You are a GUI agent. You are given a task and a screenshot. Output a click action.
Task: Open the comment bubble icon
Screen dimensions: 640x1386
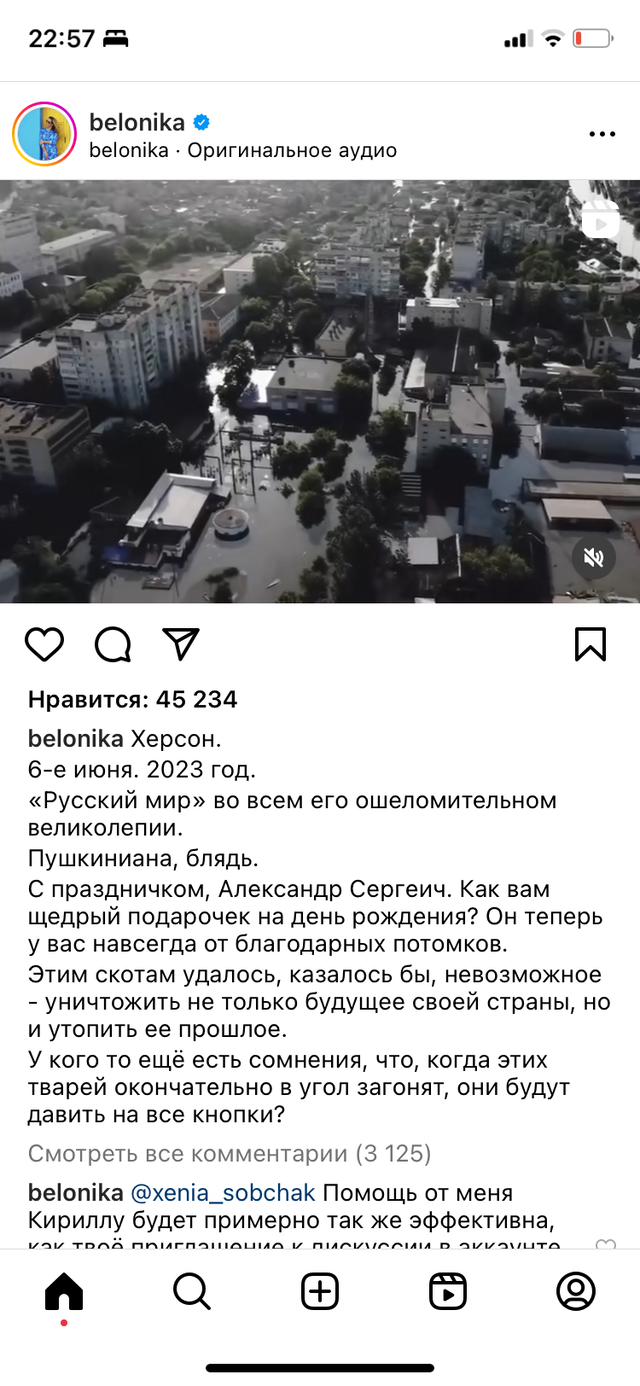pos(113,644)
